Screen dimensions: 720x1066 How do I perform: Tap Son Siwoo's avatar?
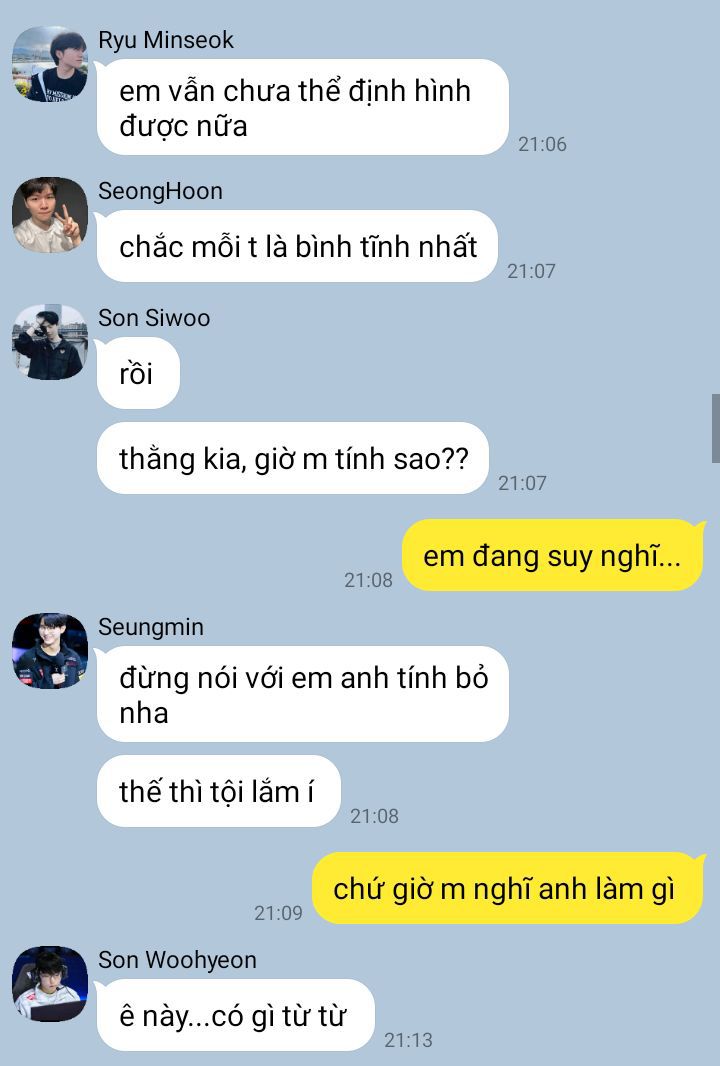(50, 342)
